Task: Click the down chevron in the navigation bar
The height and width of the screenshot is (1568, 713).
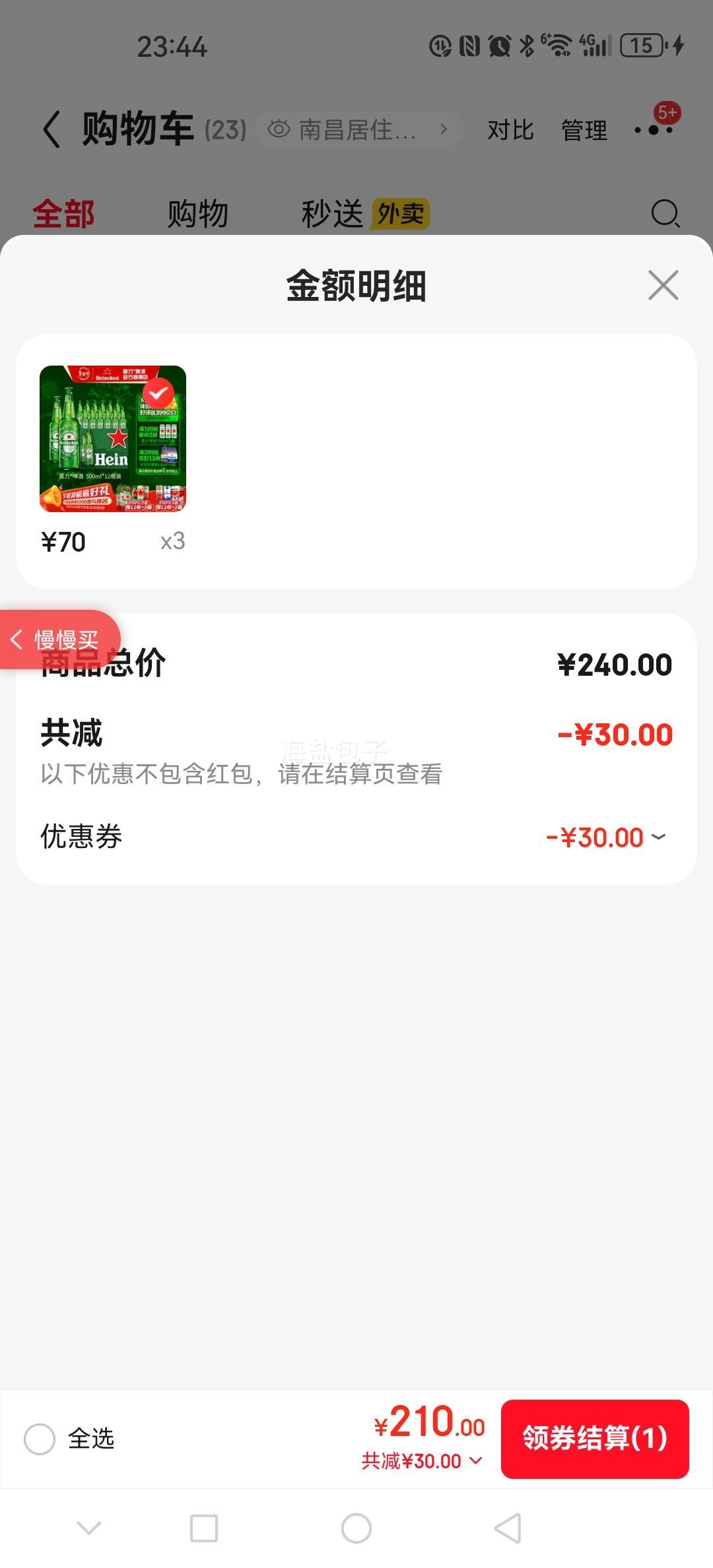Action: [x=88, y=1530]
